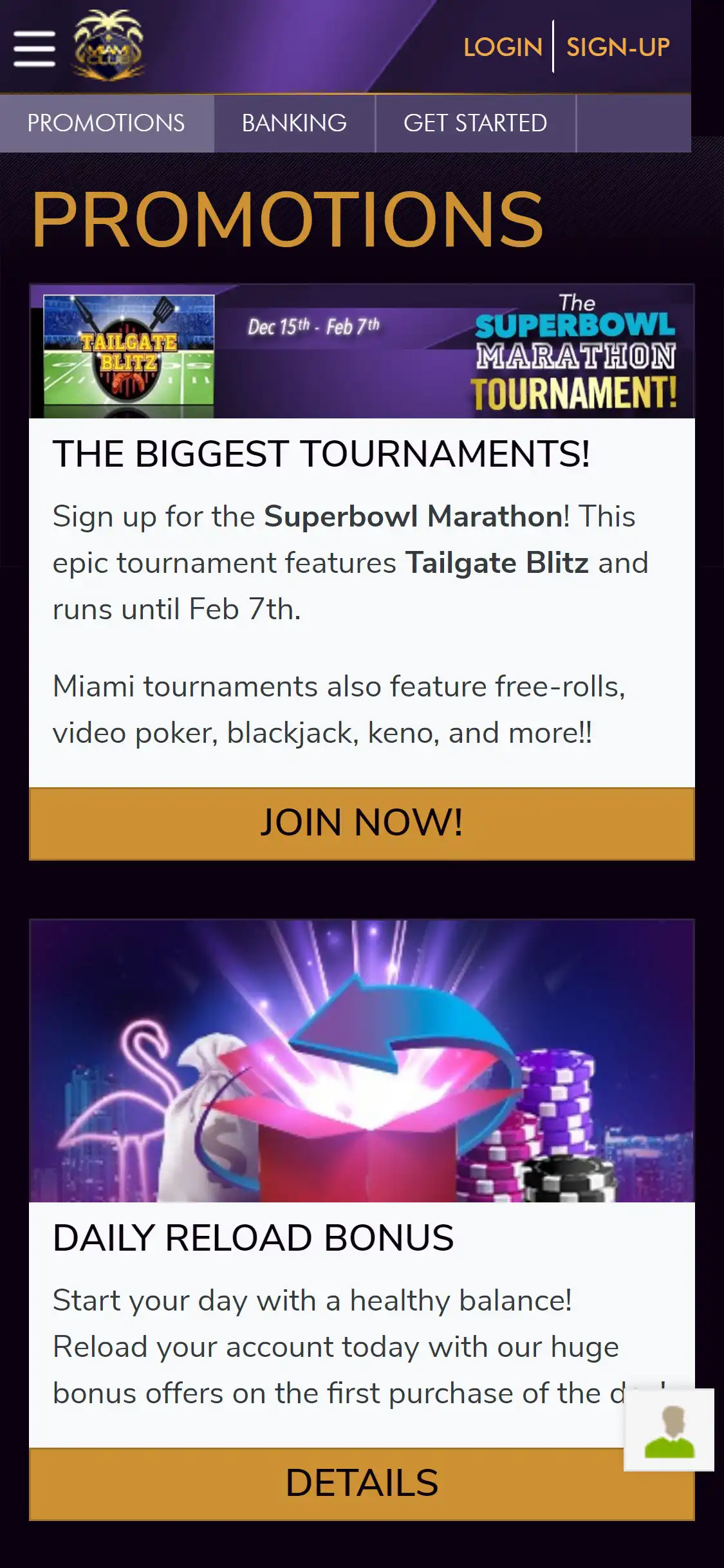The height and width of the screenshot is (1568, 724).
Task: Open the live support chat widget
Action: coord(669,1430)
